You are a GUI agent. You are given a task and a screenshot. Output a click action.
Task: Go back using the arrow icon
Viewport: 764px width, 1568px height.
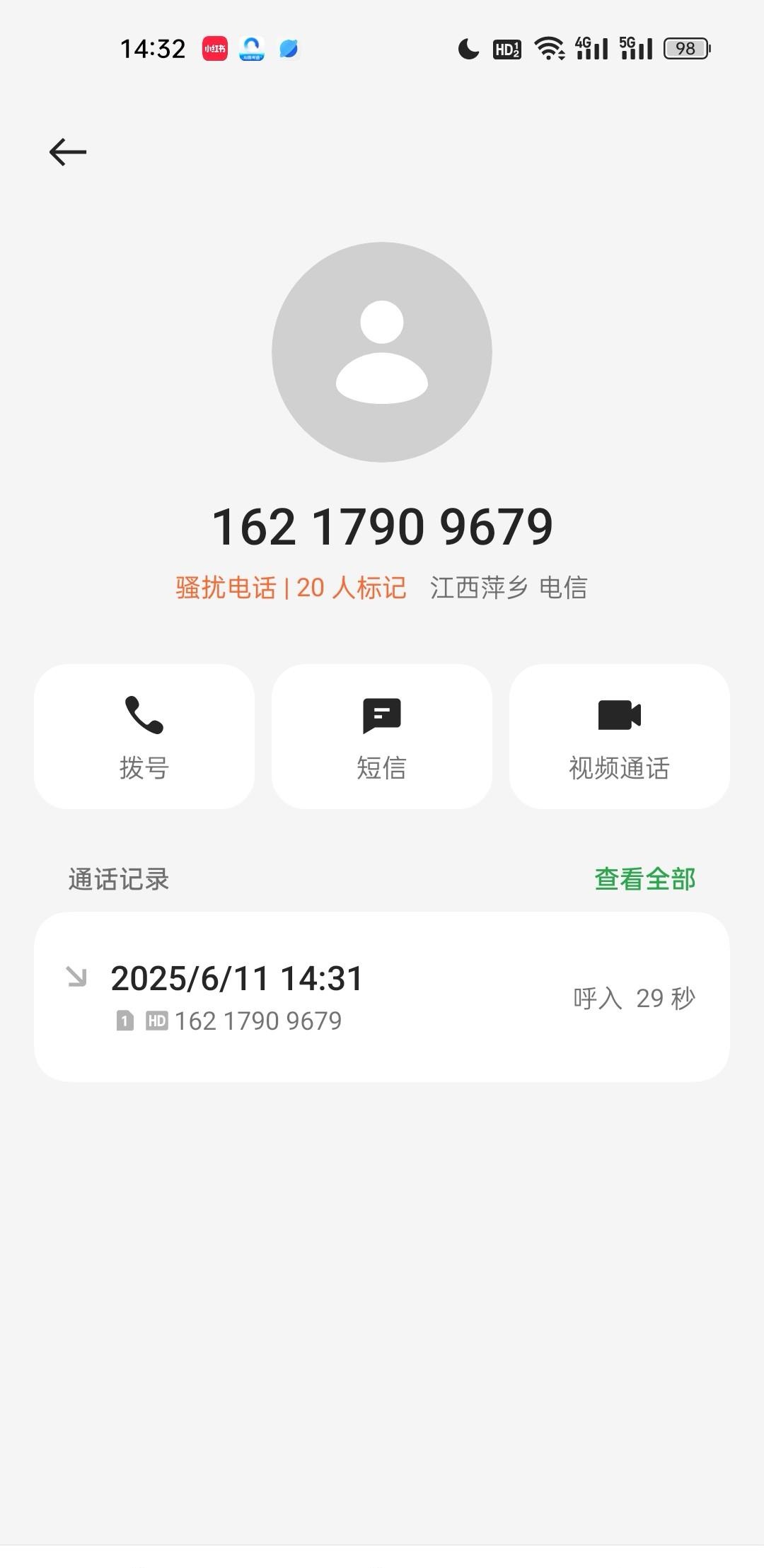click(68, 152)
